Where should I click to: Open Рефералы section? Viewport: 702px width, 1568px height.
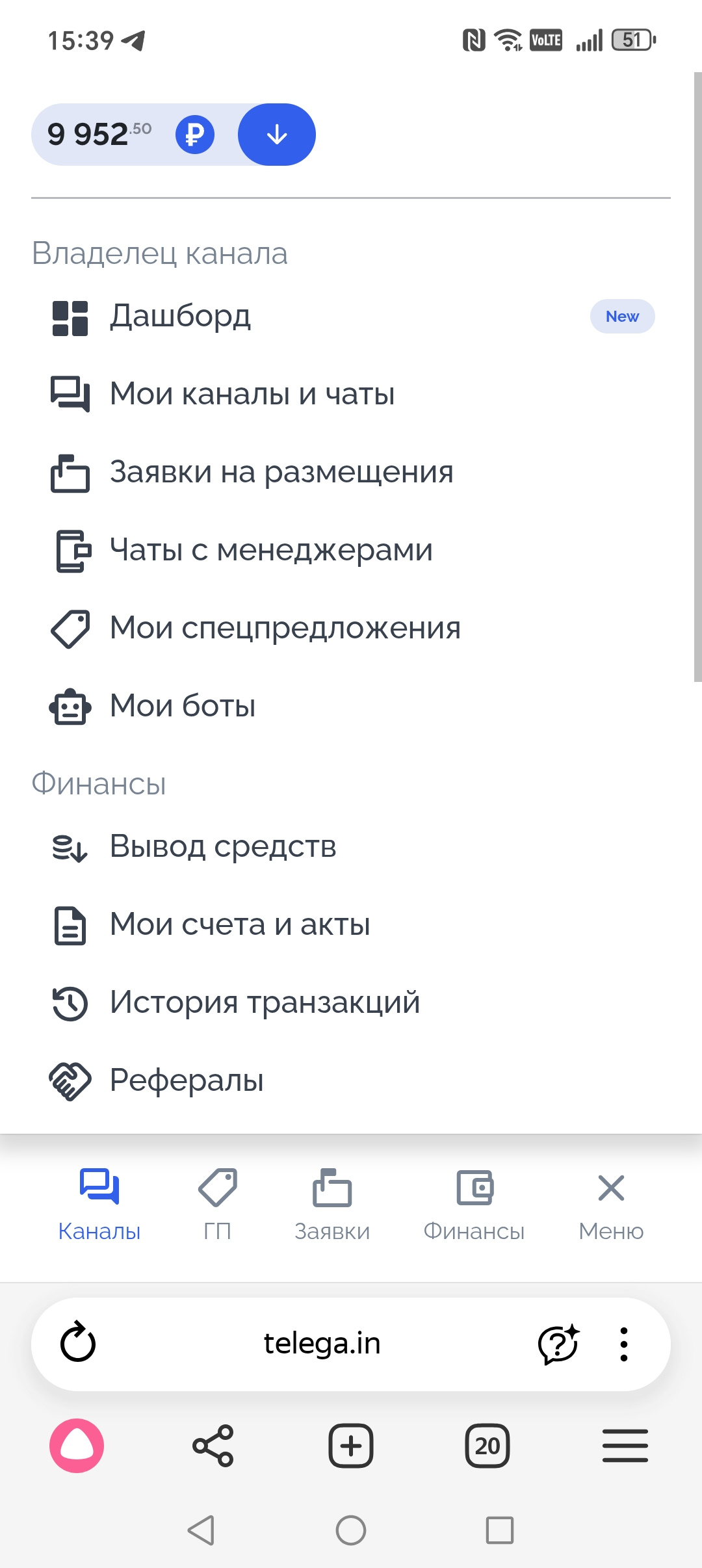[186, 1080]
